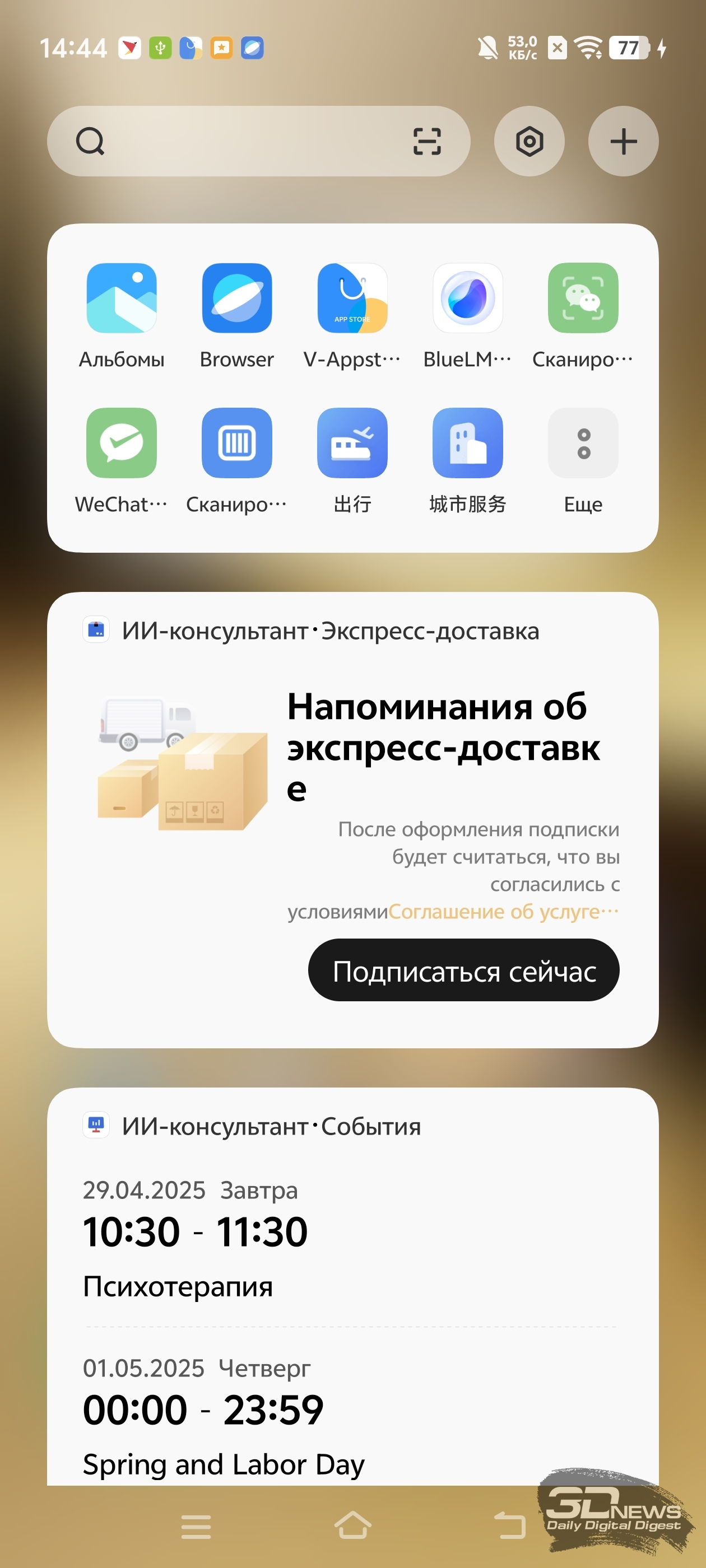Open the hexagon settings button
Screen dimensions: 706x1568
click(529, 141)
